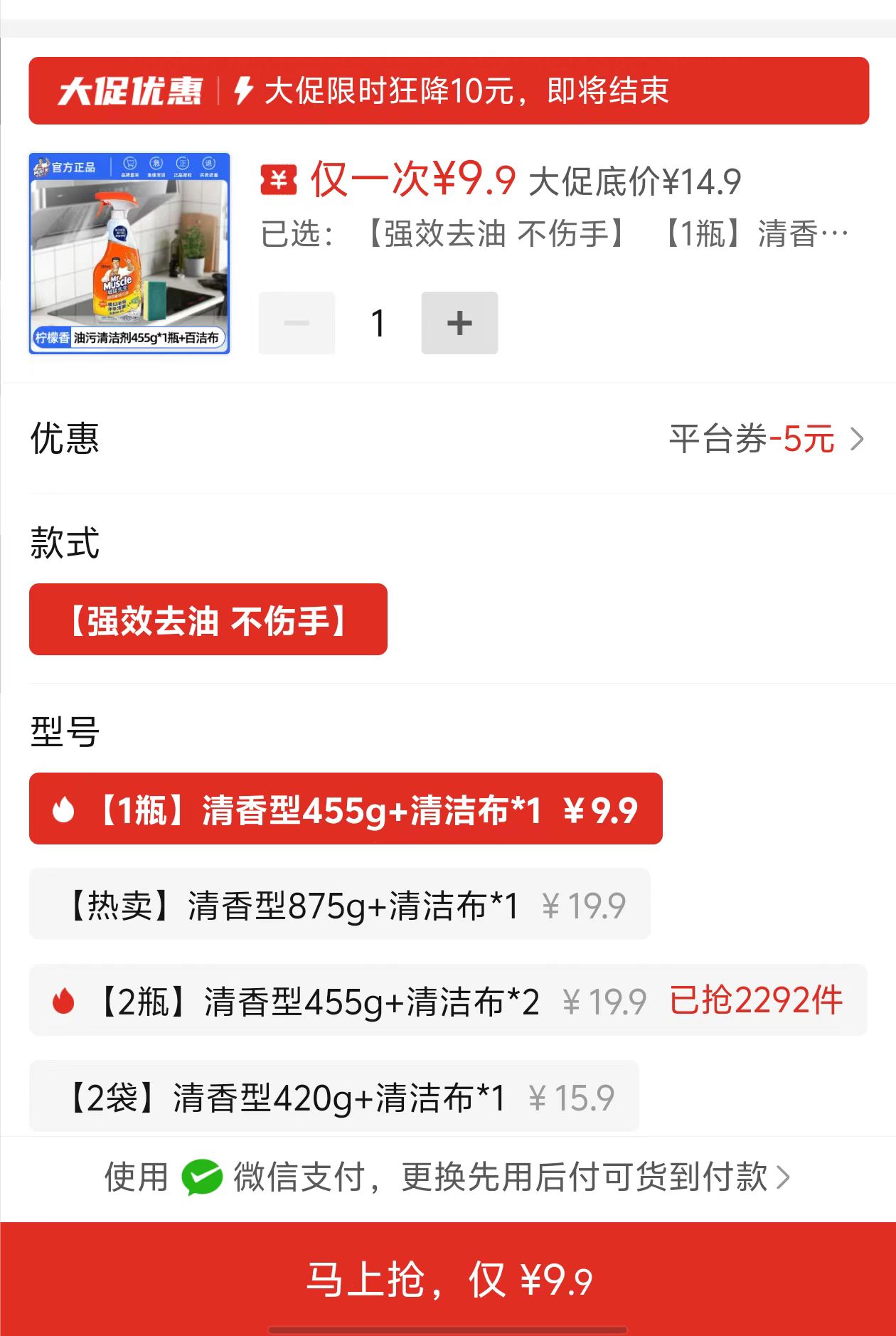Increase the quantity with the plus button
Image resolution: width=896 pixels, height=1336 pixels.
(459, 323)
